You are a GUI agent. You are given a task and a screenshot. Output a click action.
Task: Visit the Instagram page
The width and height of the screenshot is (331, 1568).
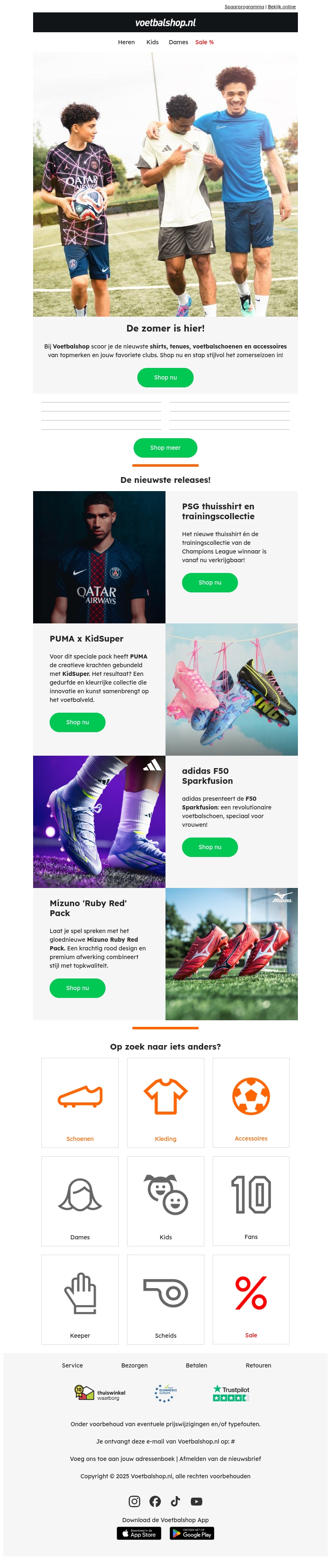[x=135, y=1501]
